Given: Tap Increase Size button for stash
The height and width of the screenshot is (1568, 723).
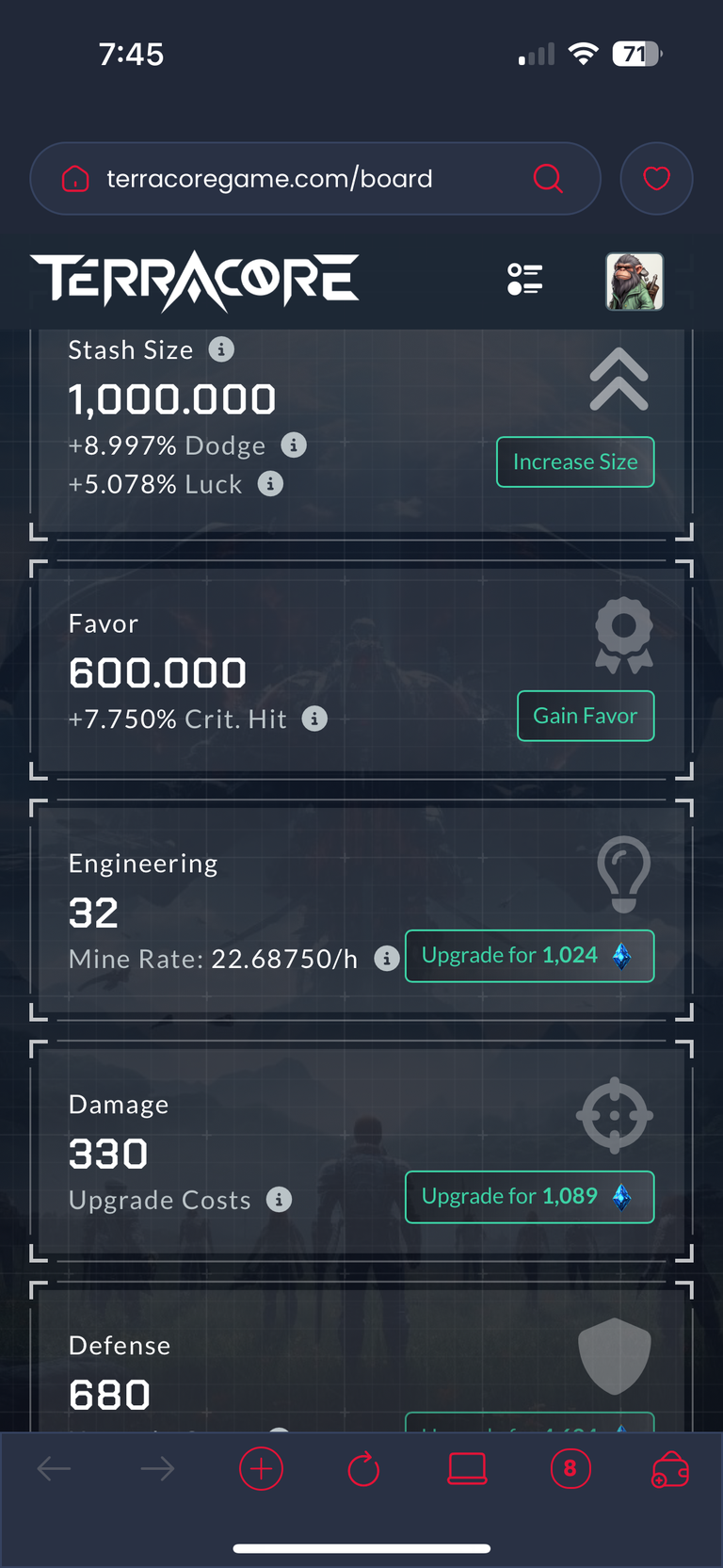Looking at the screenshot, I should click(575, 462).
